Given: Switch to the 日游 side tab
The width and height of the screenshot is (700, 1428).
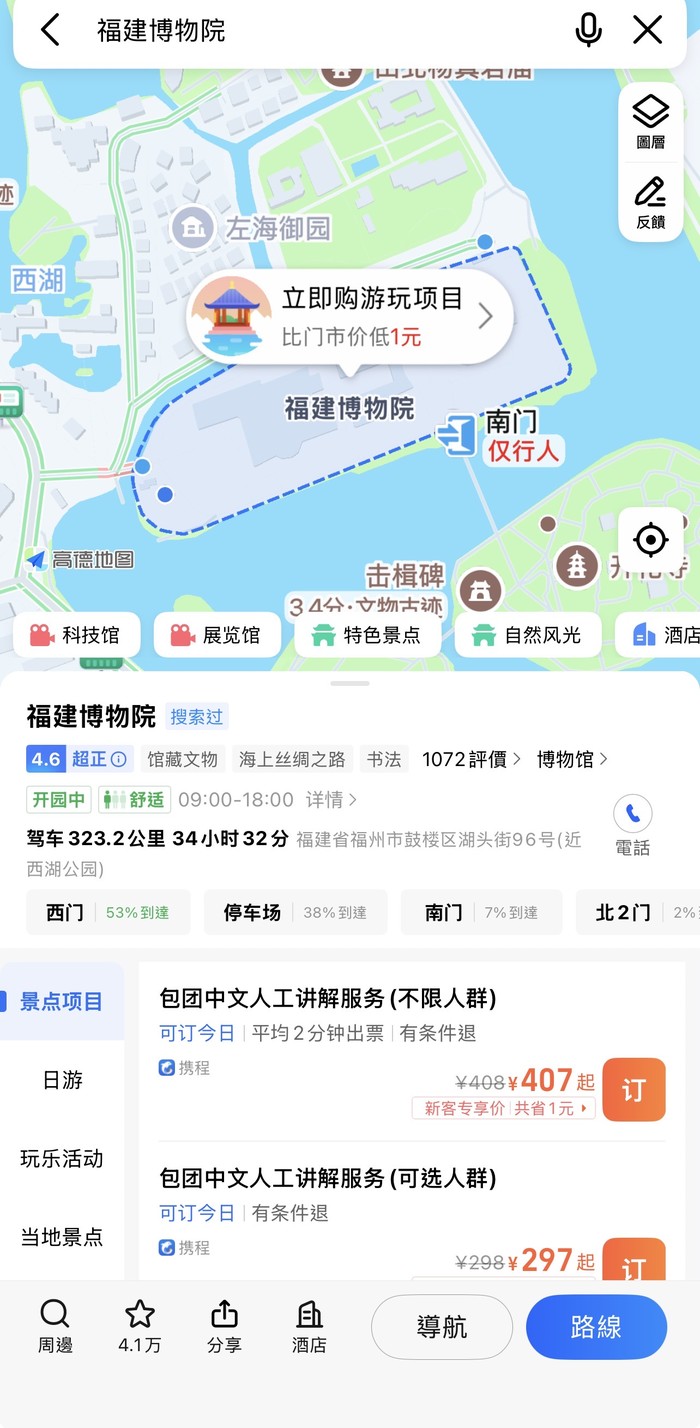Looking at the screenshot, I should coord(62,1080).
